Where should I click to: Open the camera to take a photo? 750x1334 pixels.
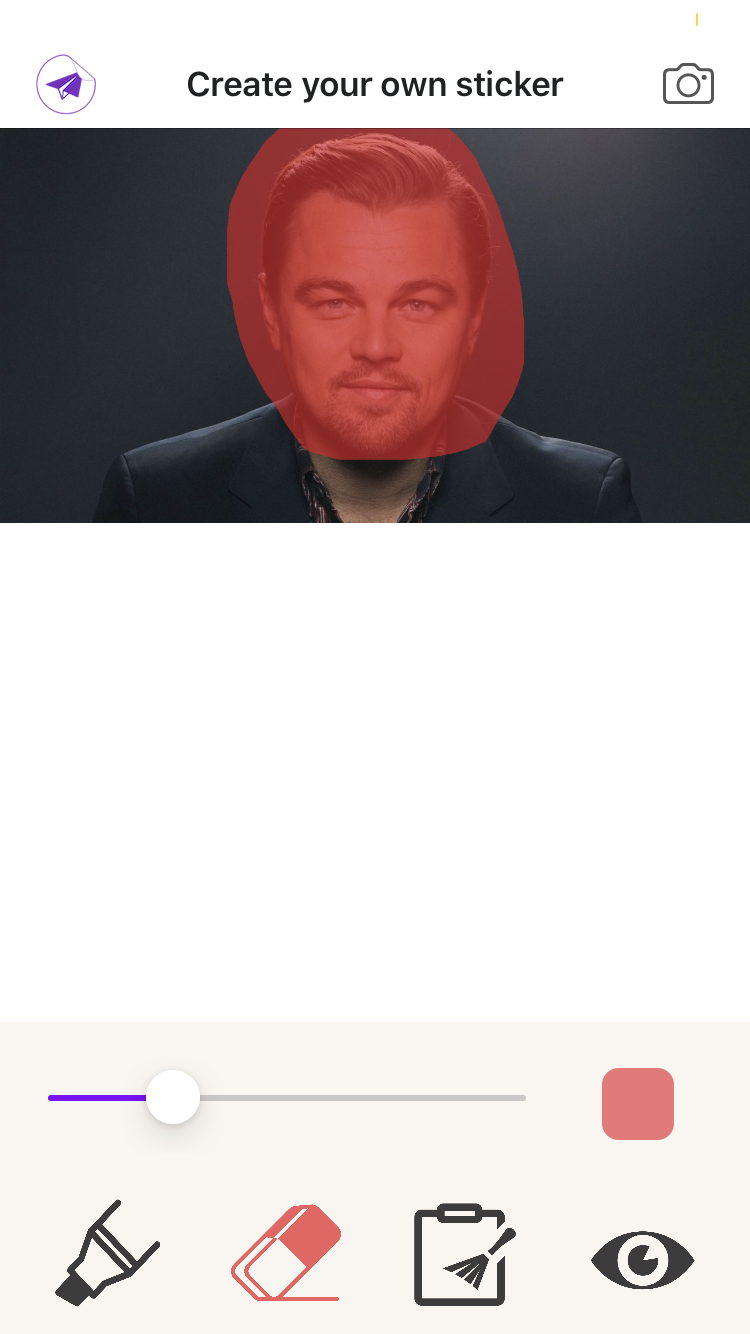[688, 85]
